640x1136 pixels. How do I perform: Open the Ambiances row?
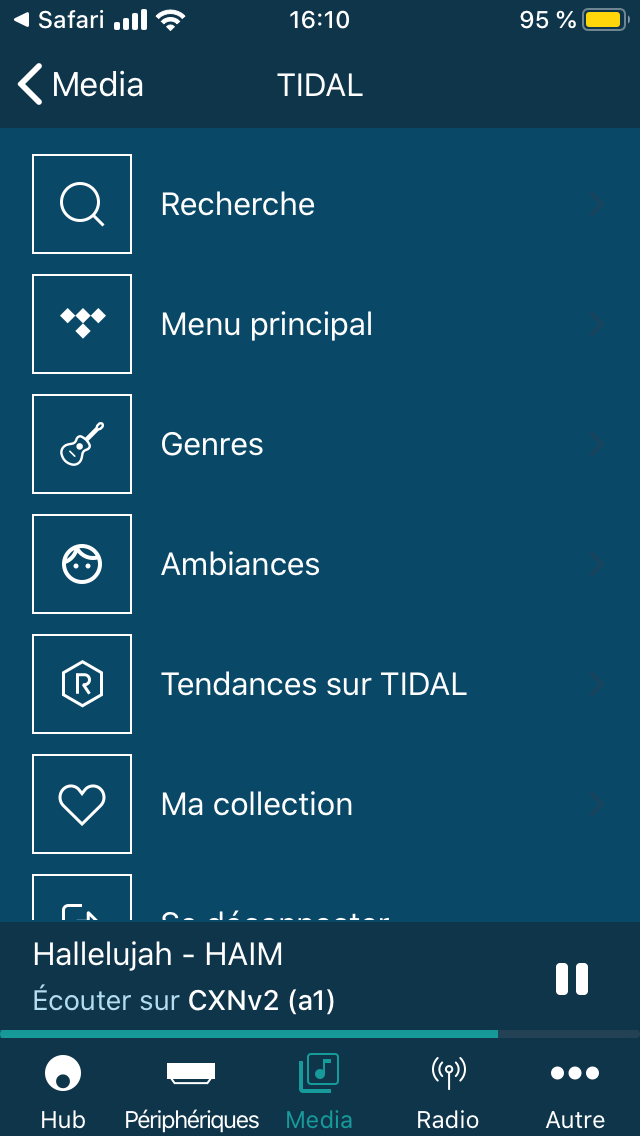320,564
